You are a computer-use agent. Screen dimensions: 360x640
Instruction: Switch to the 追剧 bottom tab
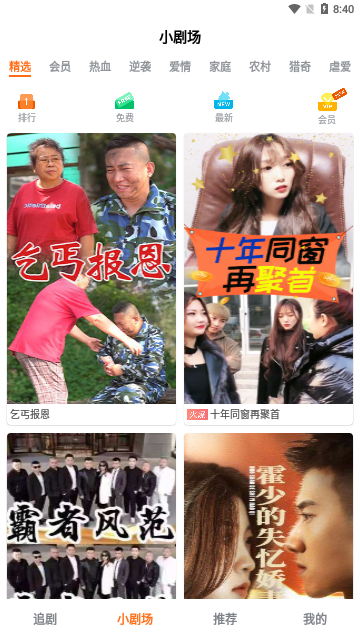(45, 619)
